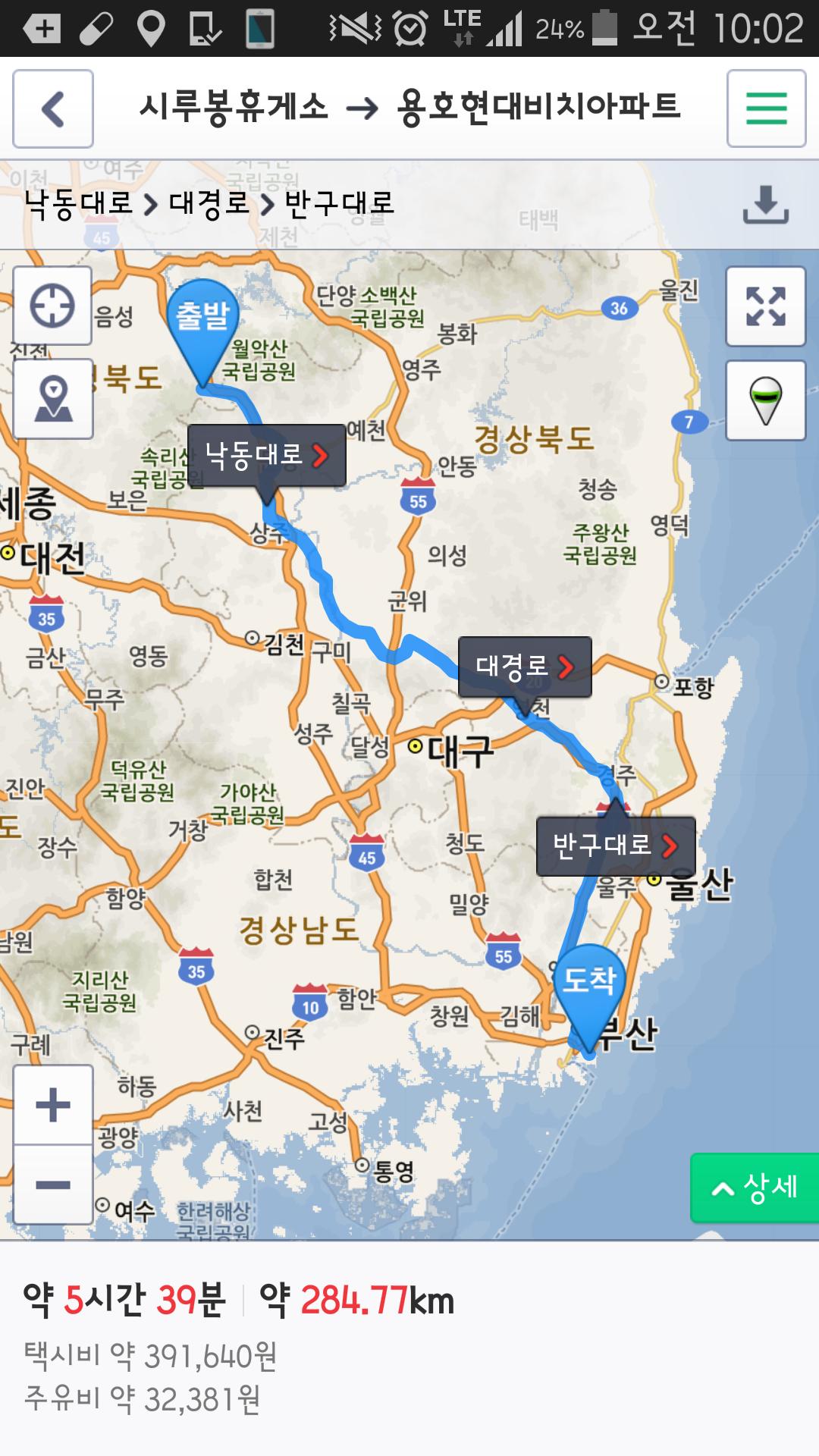Download the route using the download icon

click(765, 204)
